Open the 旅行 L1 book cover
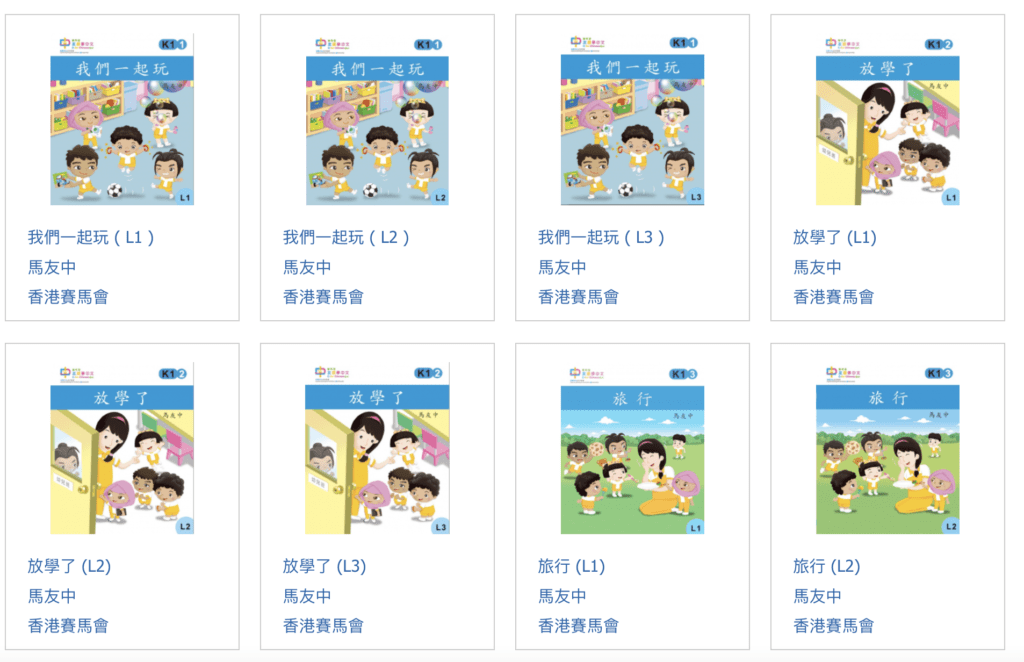1024x662 pixels. point(632,448)
